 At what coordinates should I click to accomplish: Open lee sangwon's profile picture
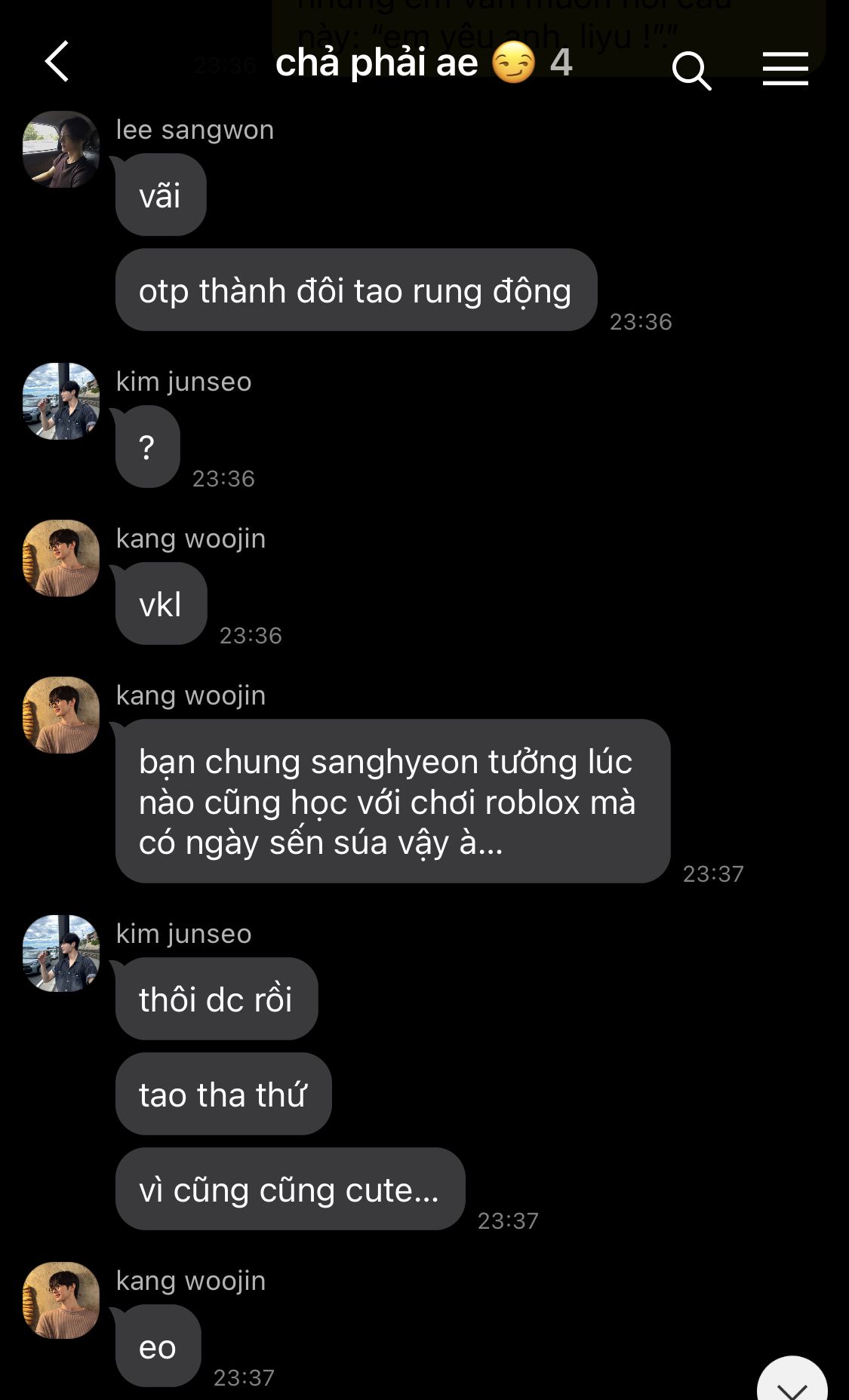[61, 149]
